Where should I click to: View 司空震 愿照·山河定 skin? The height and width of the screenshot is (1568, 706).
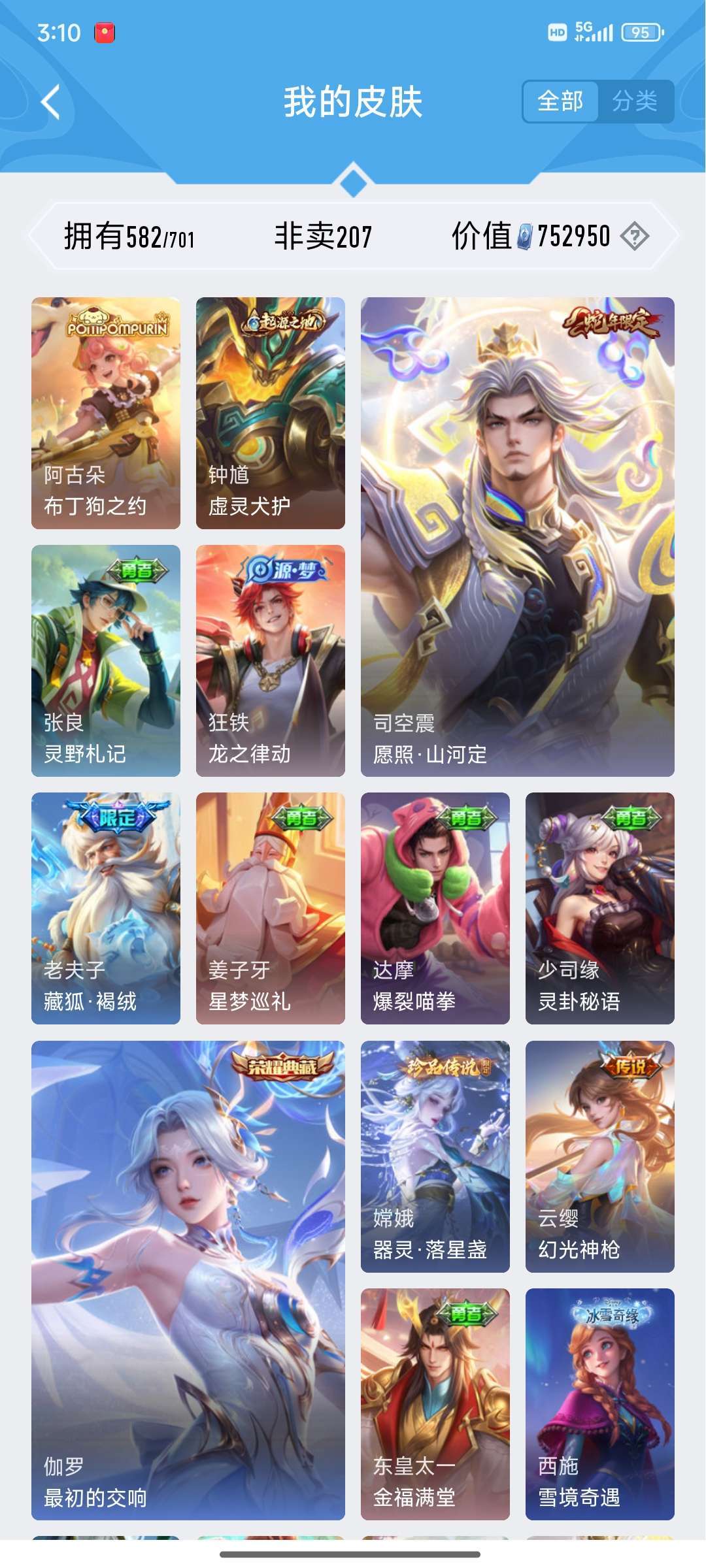coord(518,537)
